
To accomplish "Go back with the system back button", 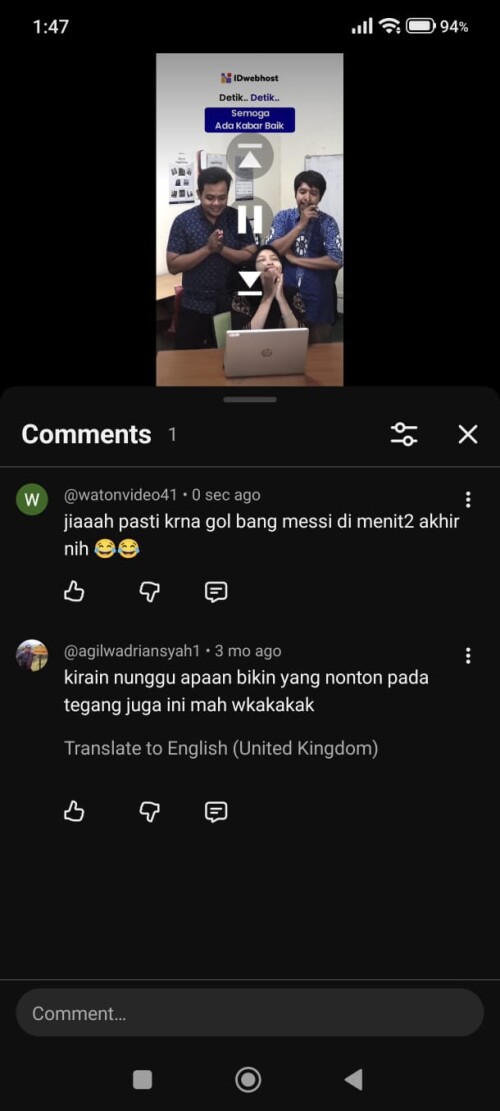I will point(353,1080).
